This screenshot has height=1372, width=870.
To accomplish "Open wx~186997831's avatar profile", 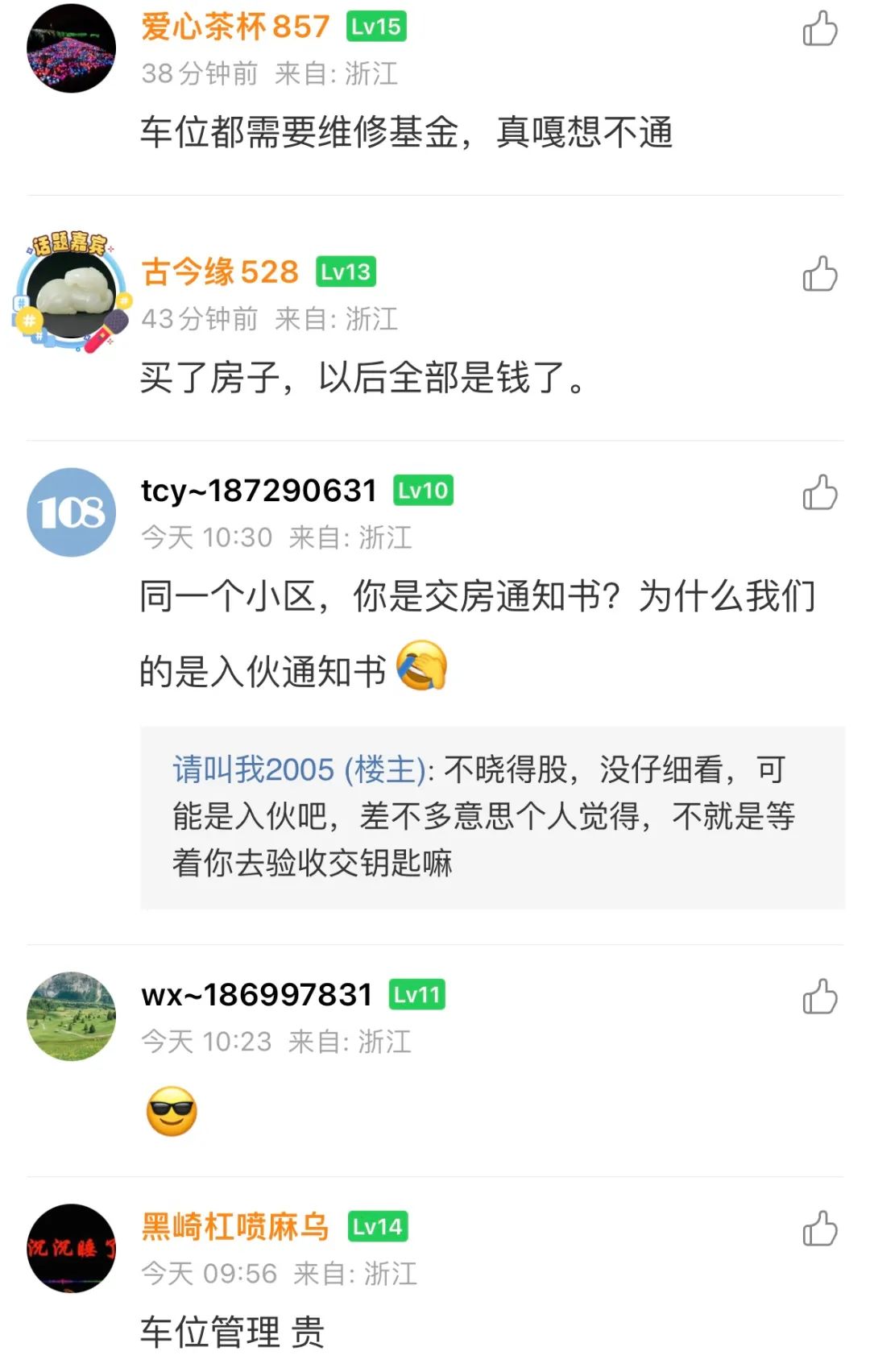I will (71, 1016).
